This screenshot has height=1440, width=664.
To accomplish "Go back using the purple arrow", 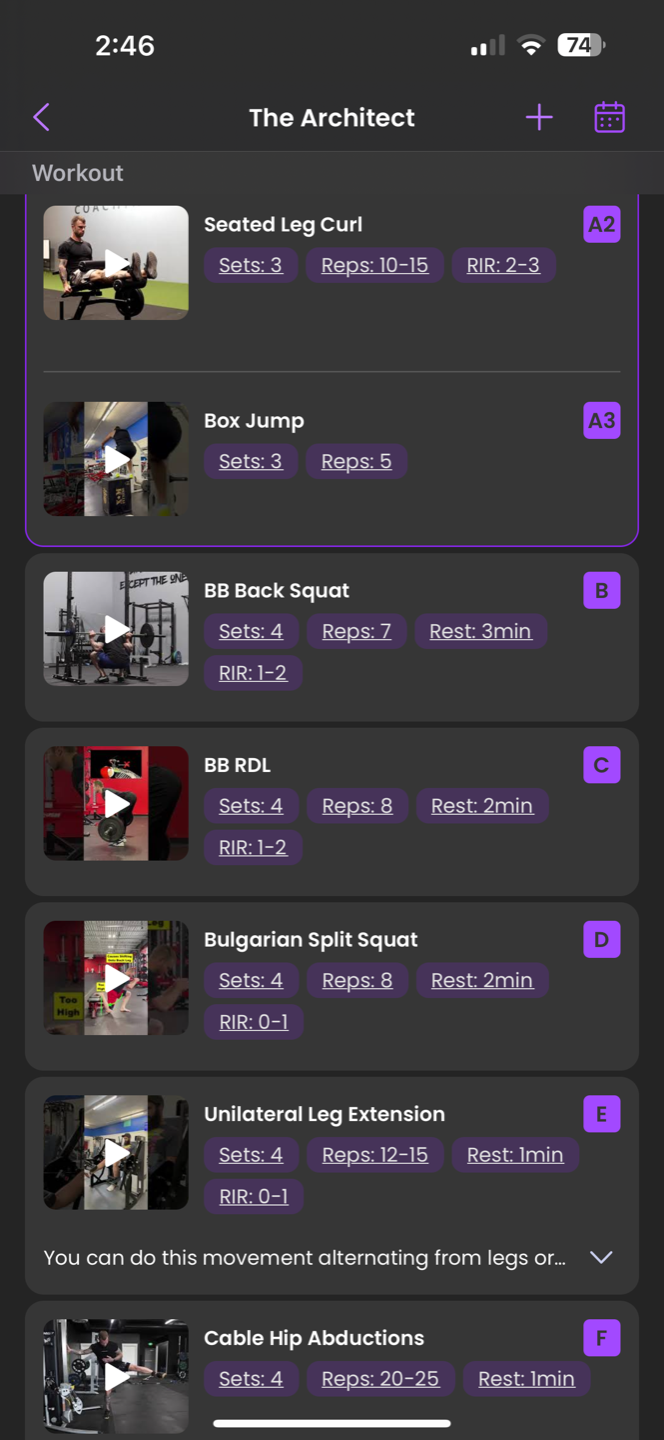I will (x=41, y=118).
